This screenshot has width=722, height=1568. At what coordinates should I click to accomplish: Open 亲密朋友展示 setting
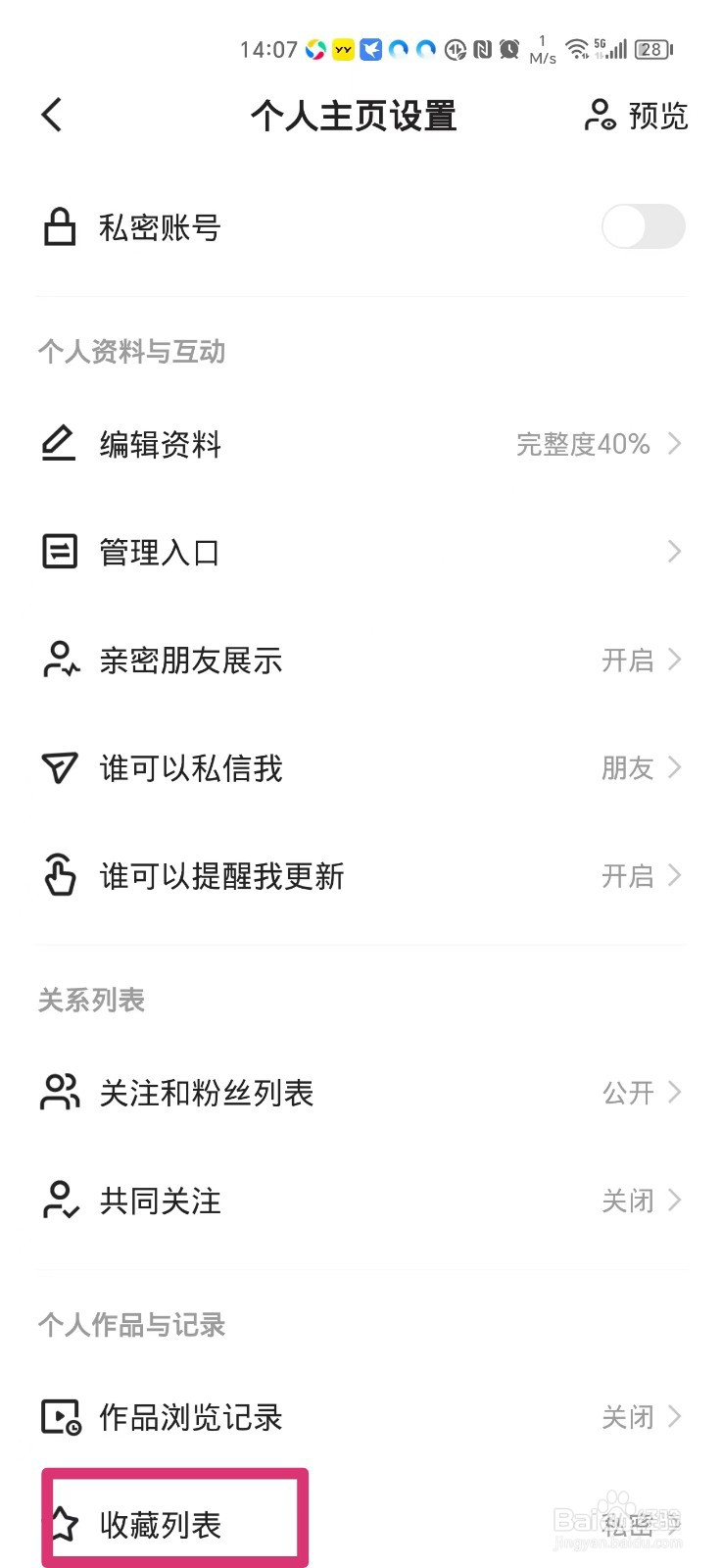tap(361, 660)
